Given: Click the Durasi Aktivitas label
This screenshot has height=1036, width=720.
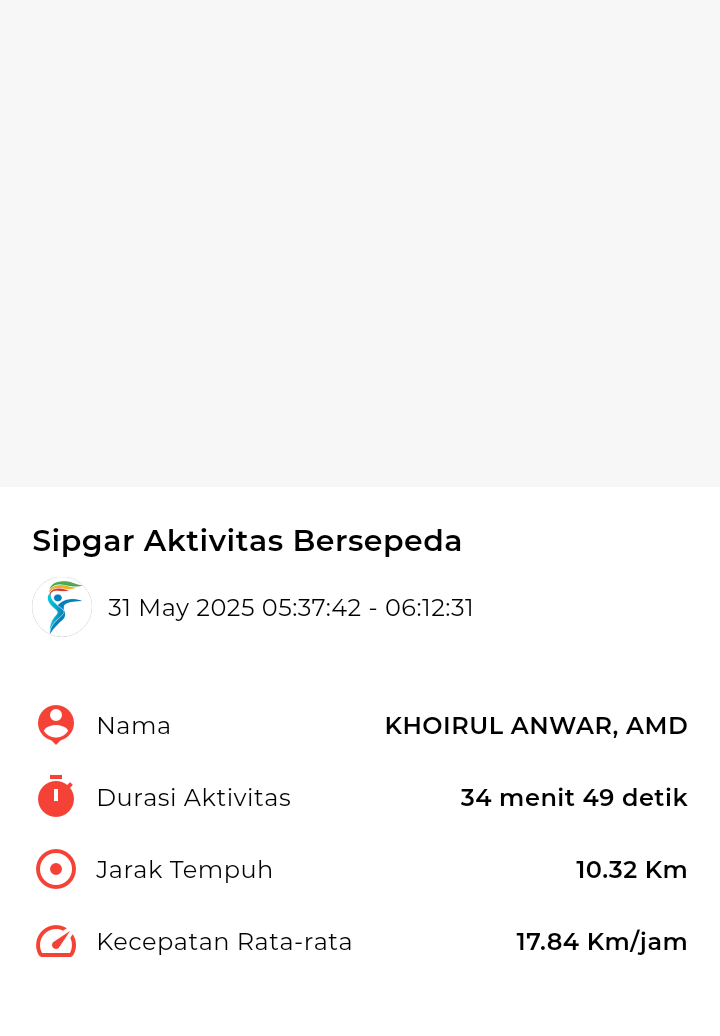Looking at the screenshot, I should click(193, 797).
